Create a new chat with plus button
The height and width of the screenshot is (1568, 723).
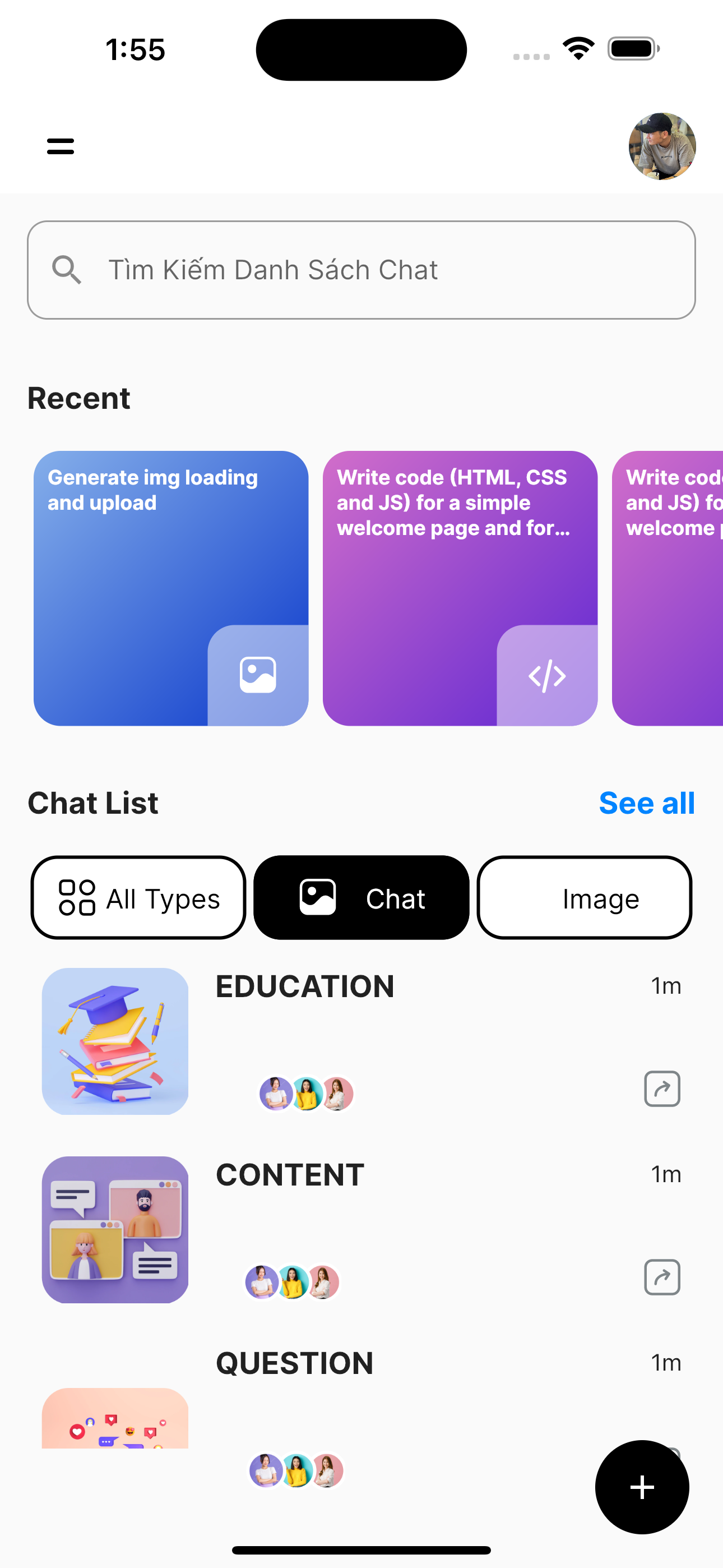[641, 1487]
